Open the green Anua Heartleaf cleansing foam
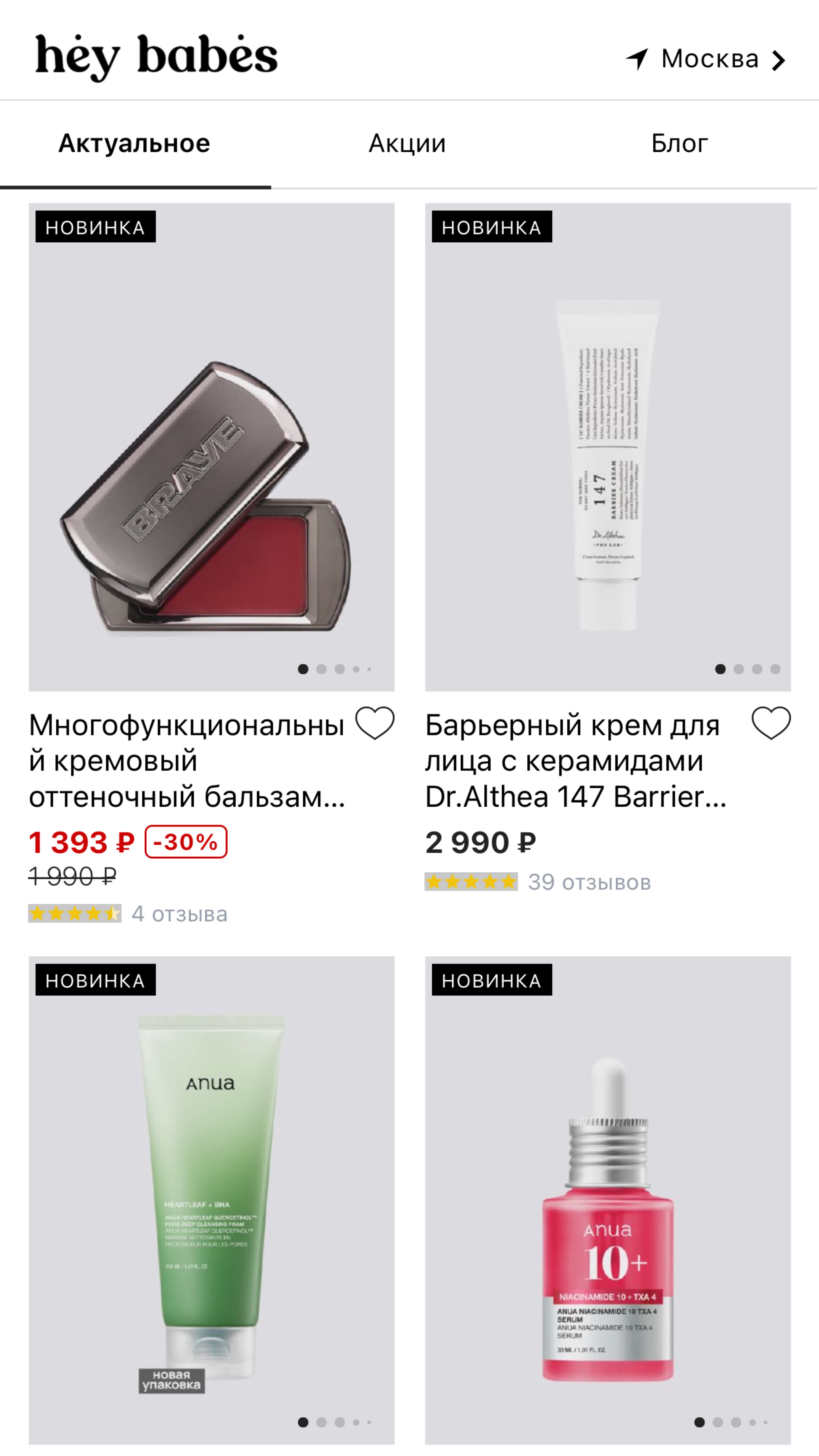 click(212, 1198)
